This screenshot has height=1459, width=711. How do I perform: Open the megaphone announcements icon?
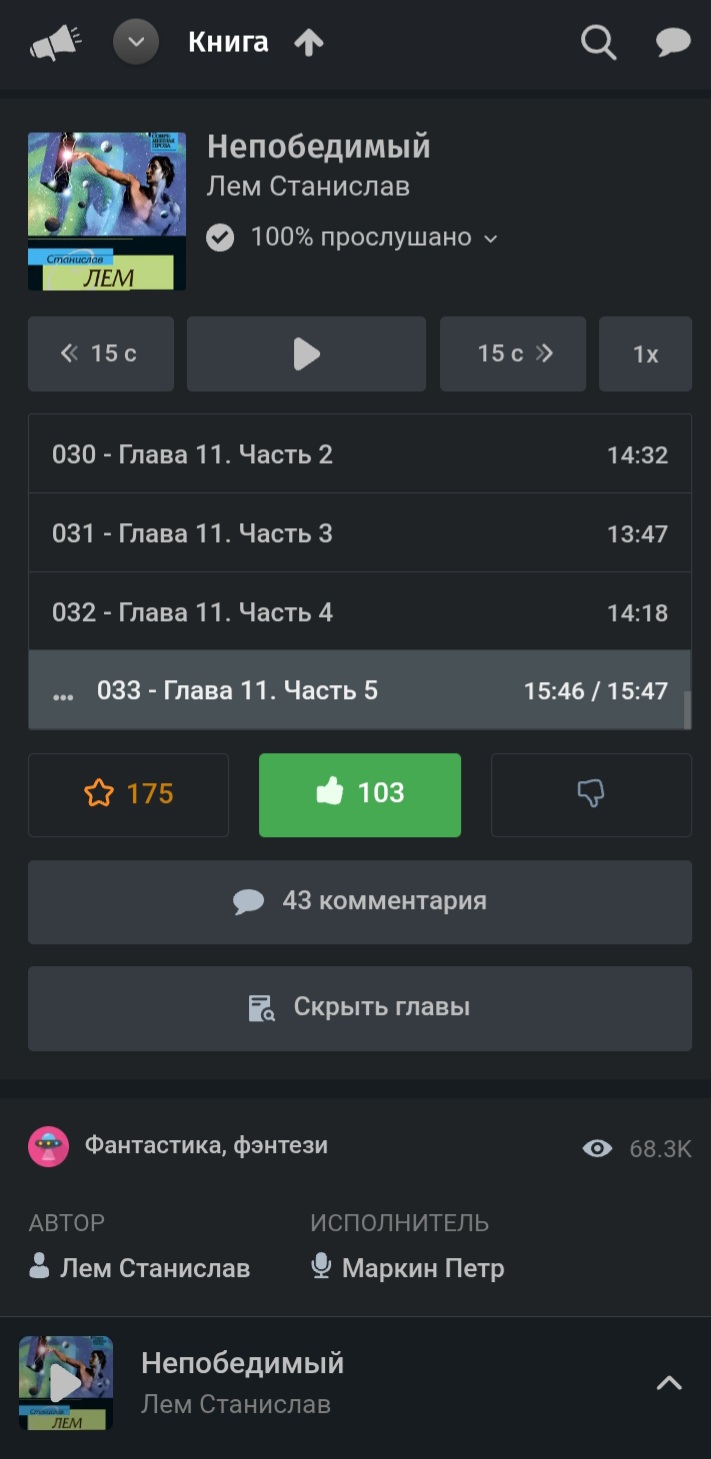coord(55,43)
